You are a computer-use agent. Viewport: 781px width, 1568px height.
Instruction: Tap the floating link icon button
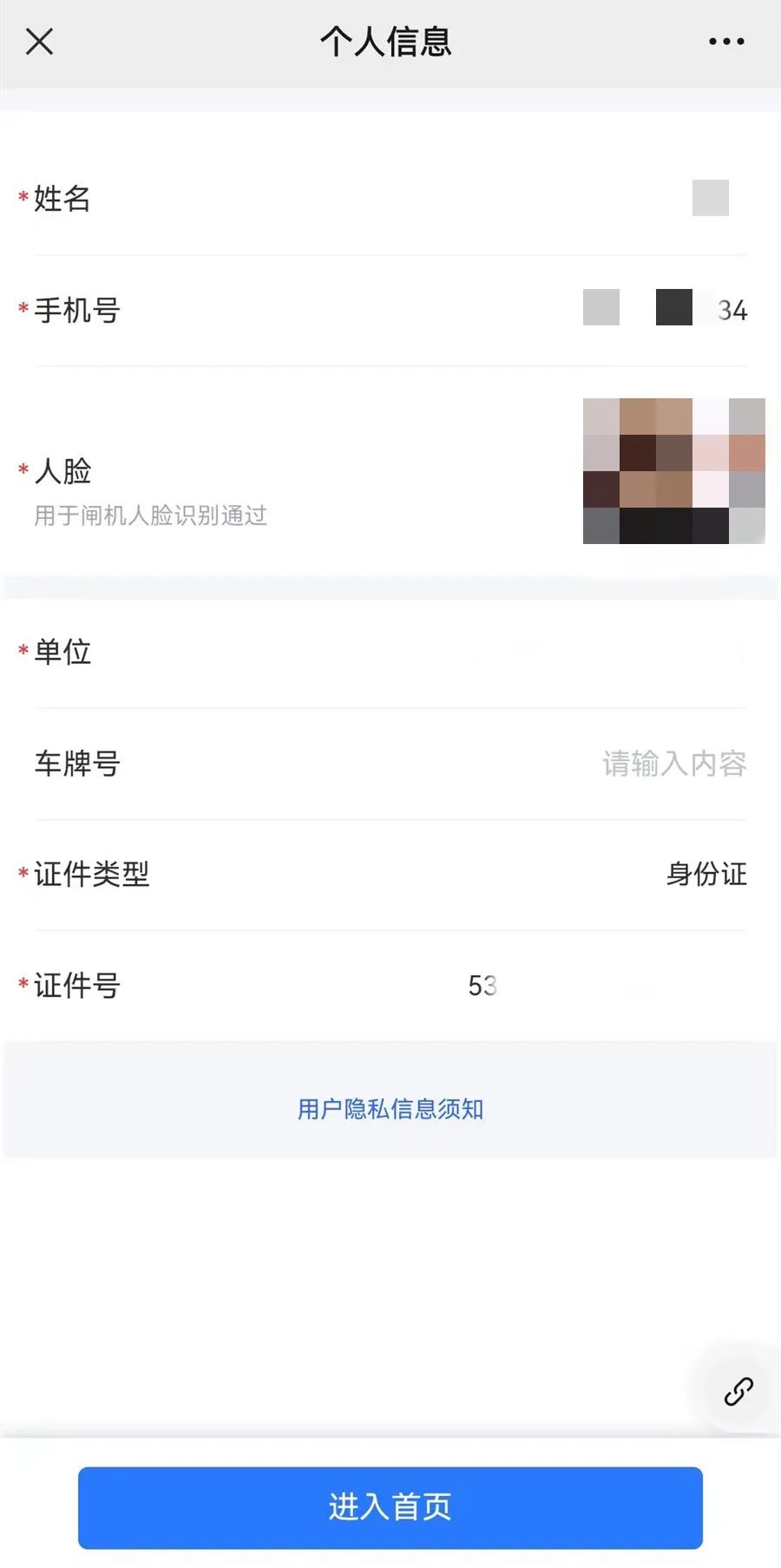coord(738,1391)
